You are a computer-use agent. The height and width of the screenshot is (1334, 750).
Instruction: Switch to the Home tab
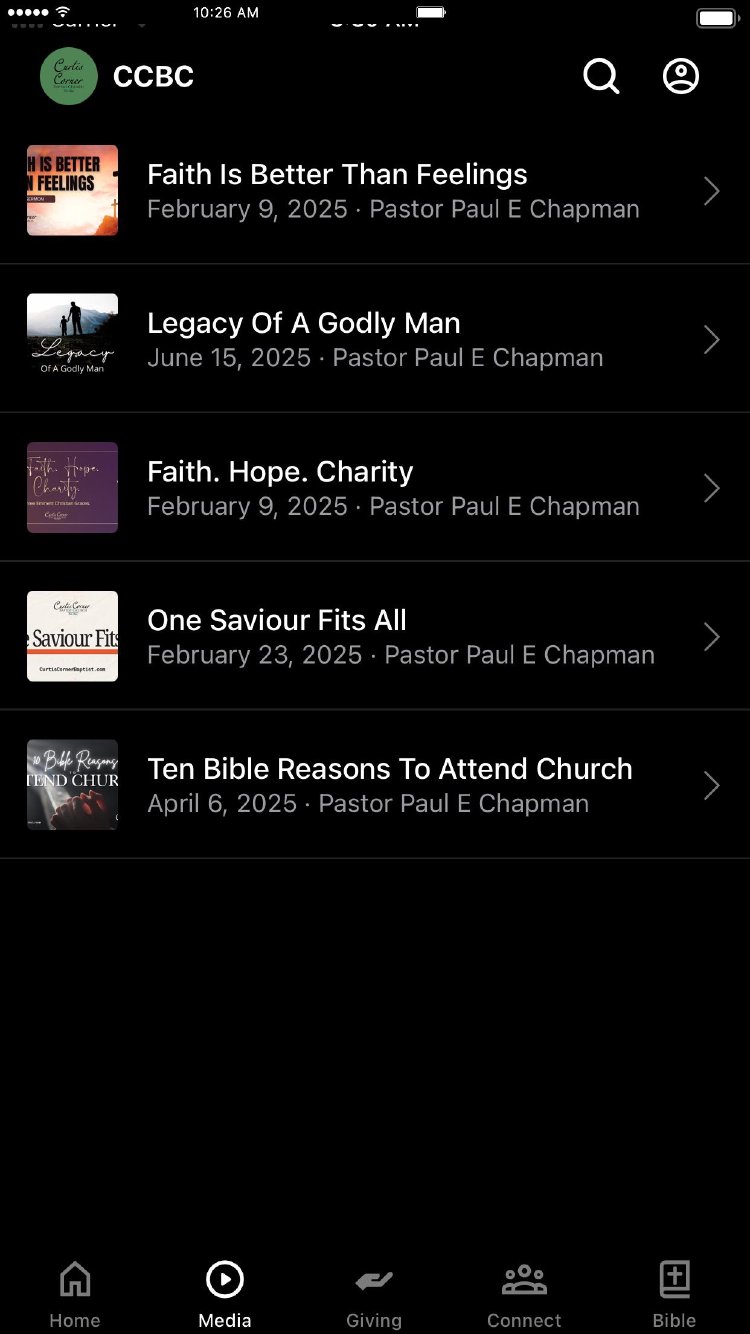pos(75,1293)
